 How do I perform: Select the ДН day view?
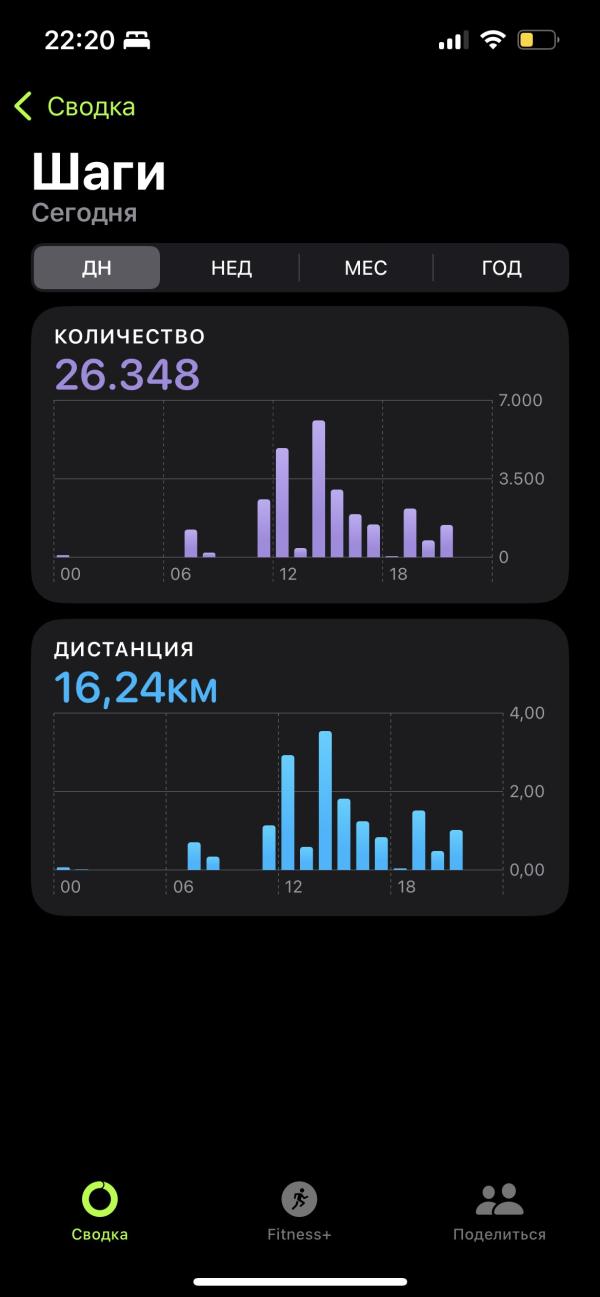click(x=97, y=268)
